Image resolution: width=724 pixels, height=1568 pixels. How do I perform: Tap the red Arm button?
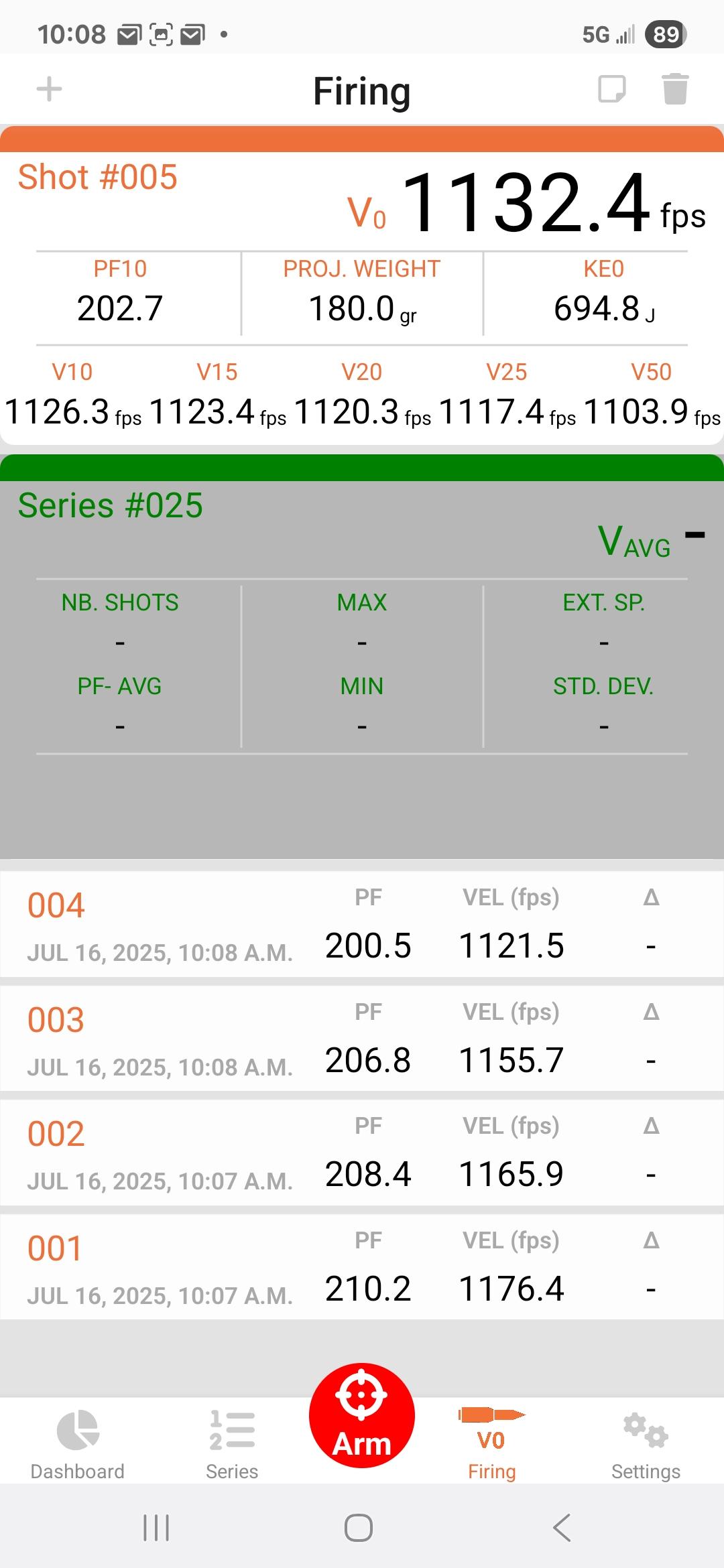[362, 1415]
